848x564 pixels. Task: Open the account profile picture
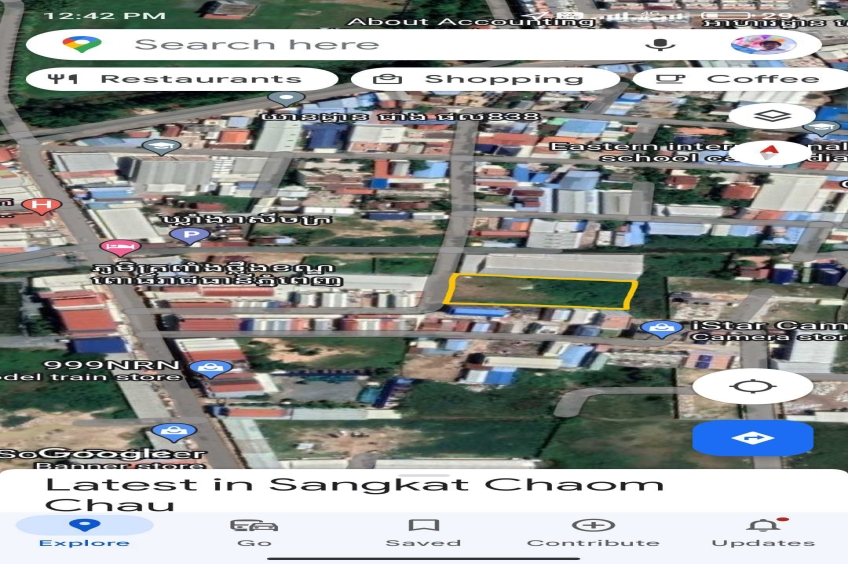(x=763, y=44)
